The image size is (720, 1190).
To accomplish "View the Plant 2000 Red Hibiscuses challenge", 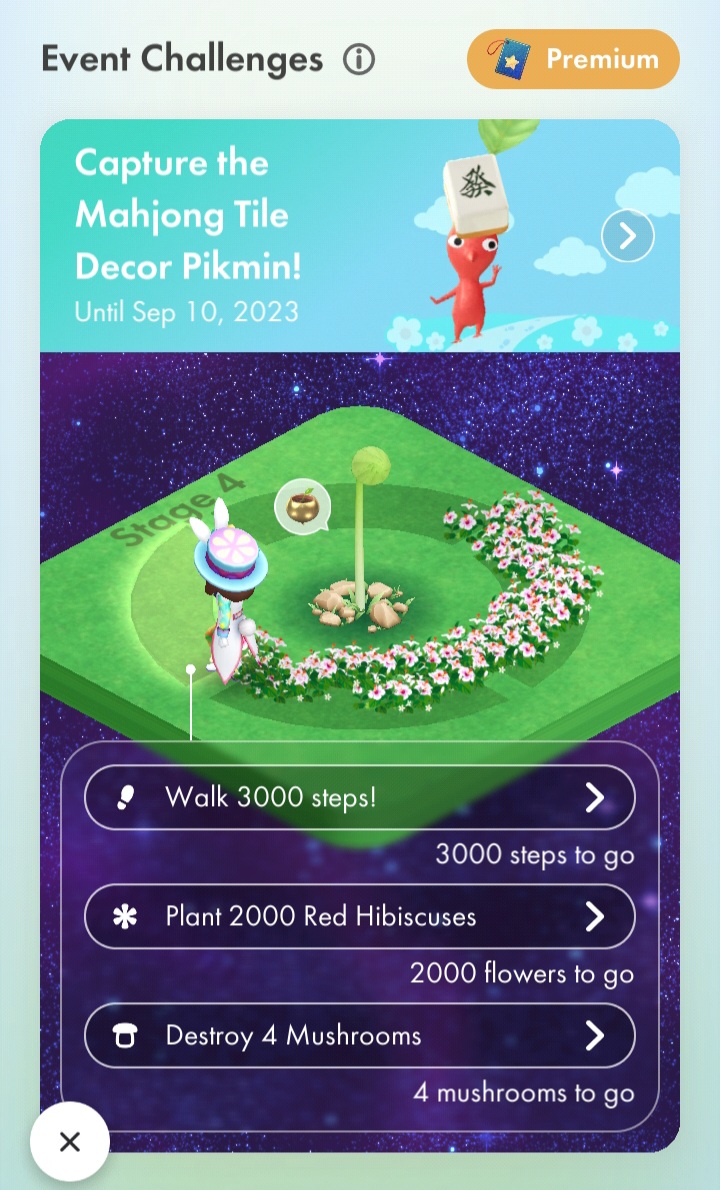I will [x=359, y=916].
